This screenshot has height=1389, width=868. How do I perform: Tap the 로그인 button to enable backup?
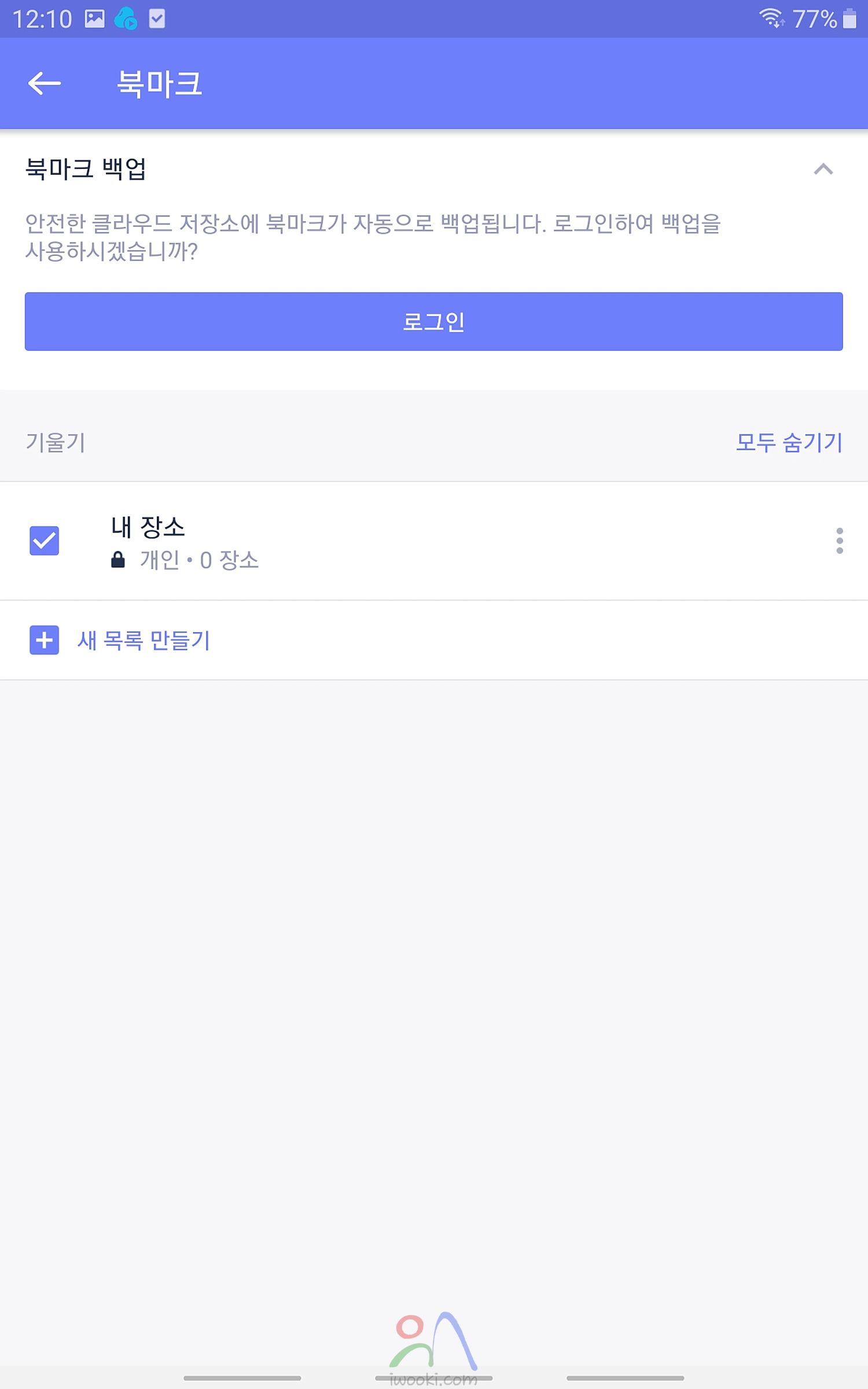point(433,321)
